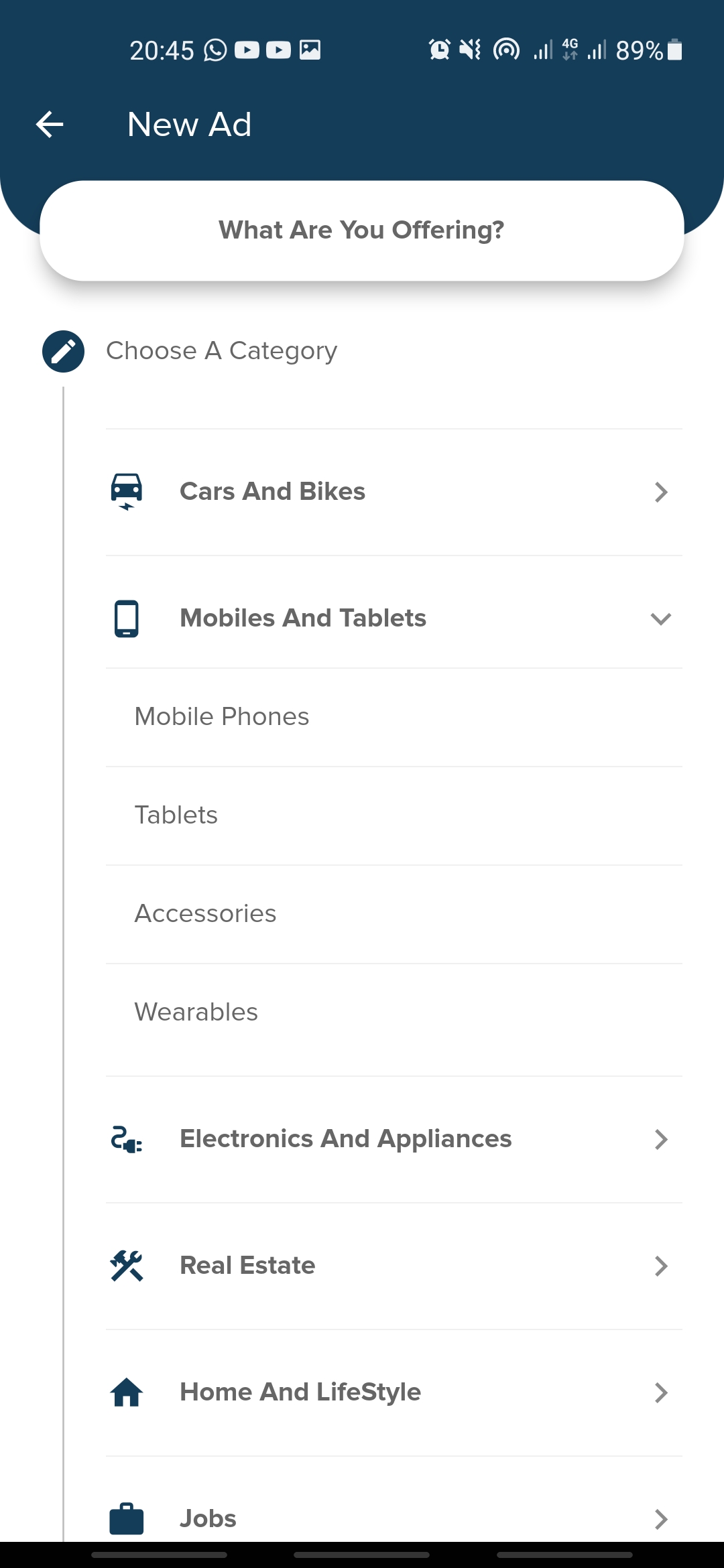Image resolution: width=724 pixels, height=1568 pixels.
Task: Open the Jobs category row
Action: pyautogui.click(x=362, y=1519)
